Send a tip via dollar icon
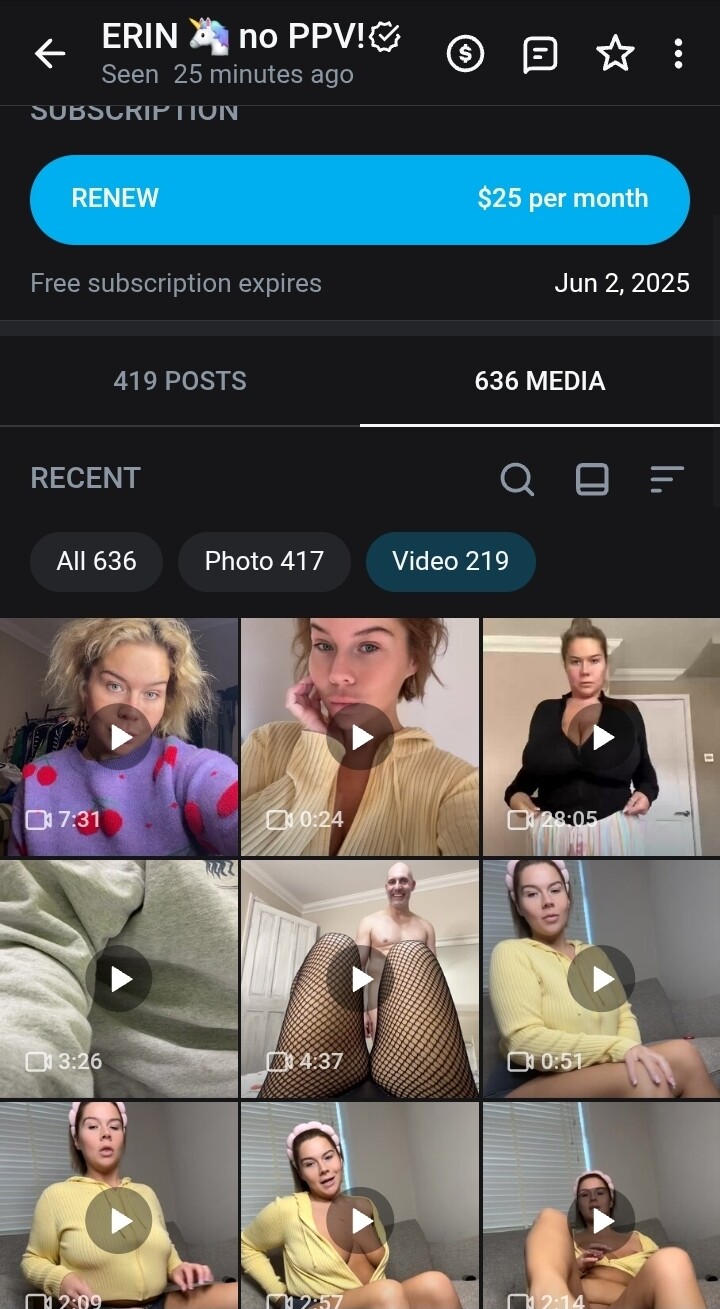The width and height of the screenshot is (720, 1309). [465, 54]
